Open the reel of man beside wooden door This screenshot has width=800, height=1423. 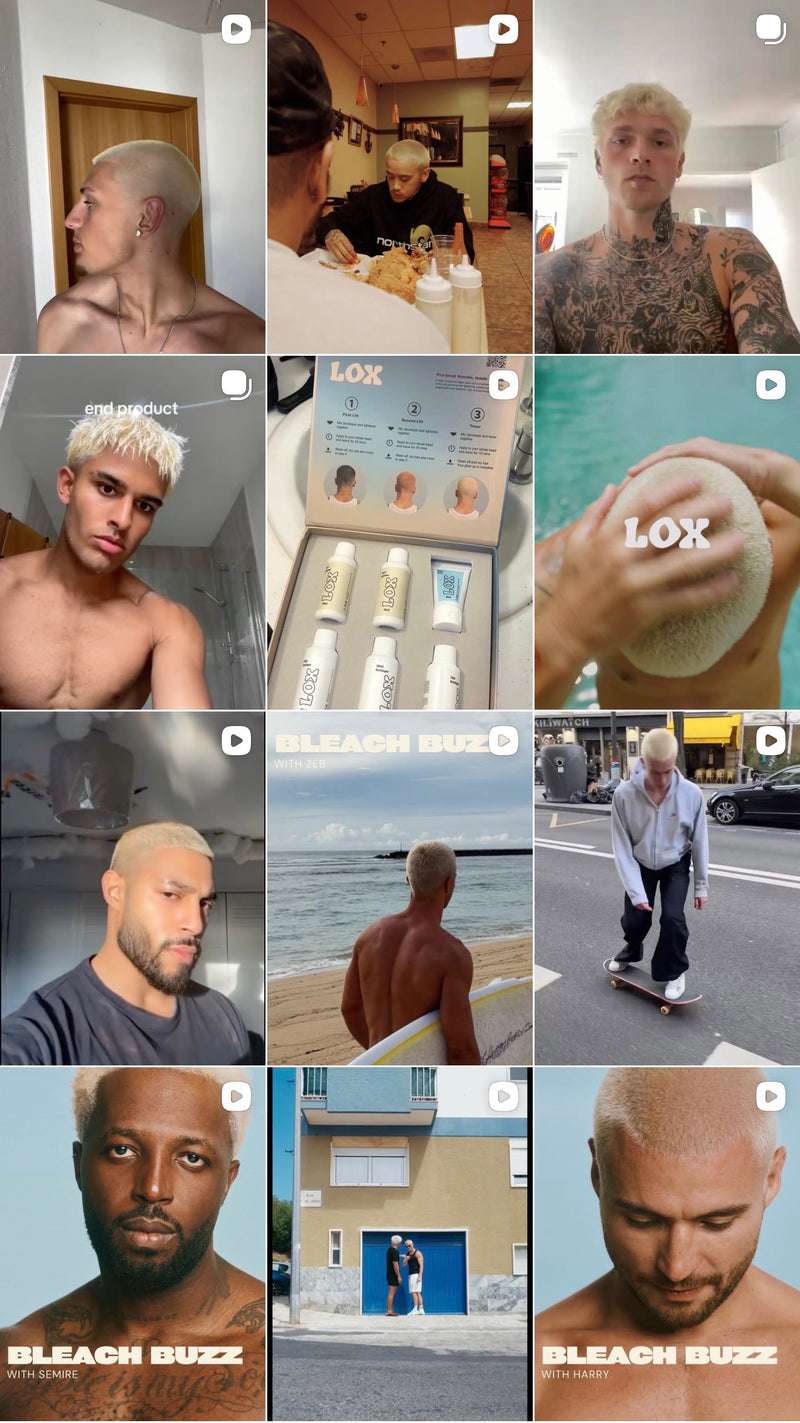coord(132,176)
